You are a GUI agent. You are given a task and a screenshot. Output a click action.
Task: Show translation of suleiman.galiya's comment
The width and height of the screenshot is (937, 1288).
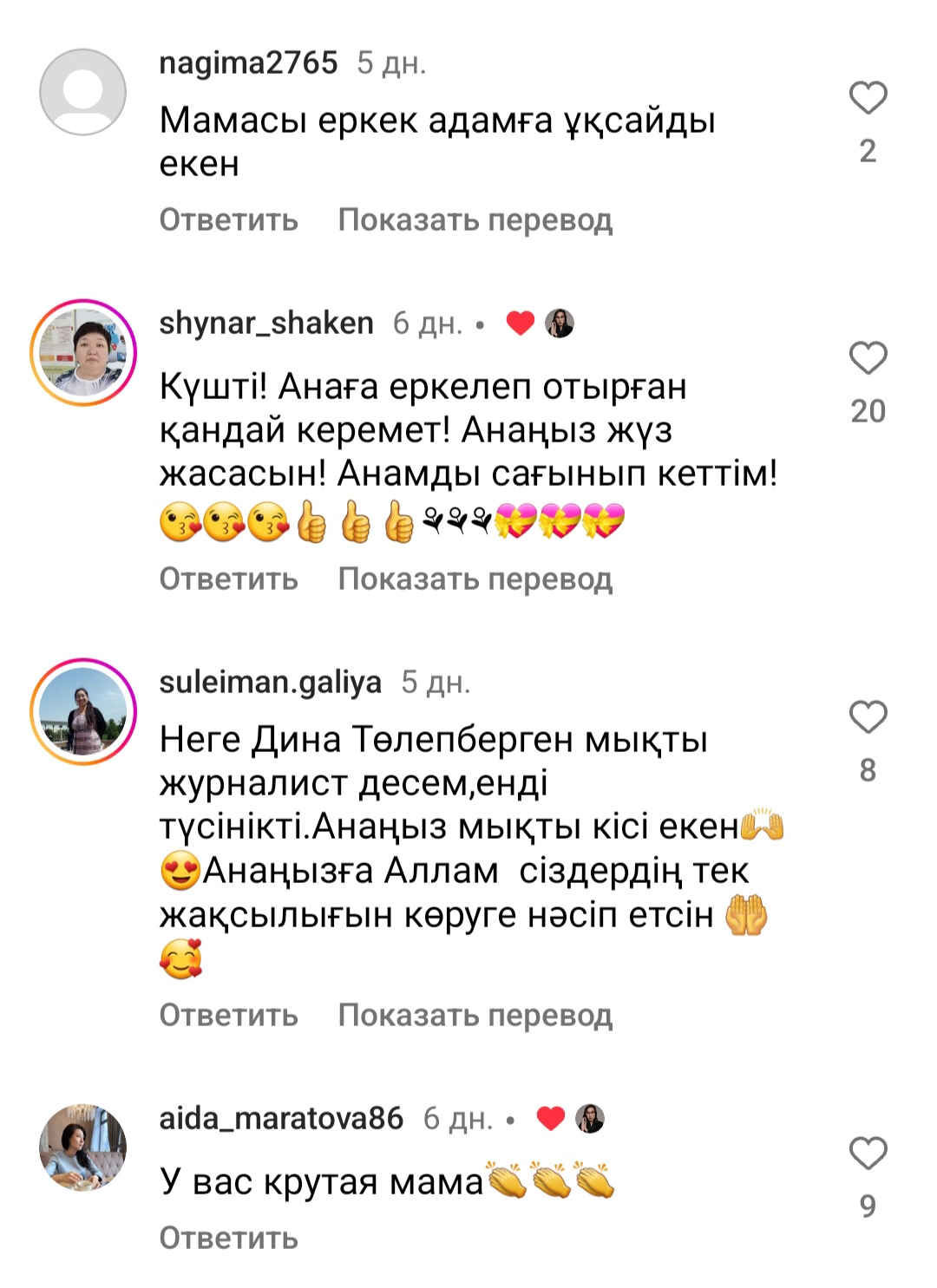point(475,1015)
